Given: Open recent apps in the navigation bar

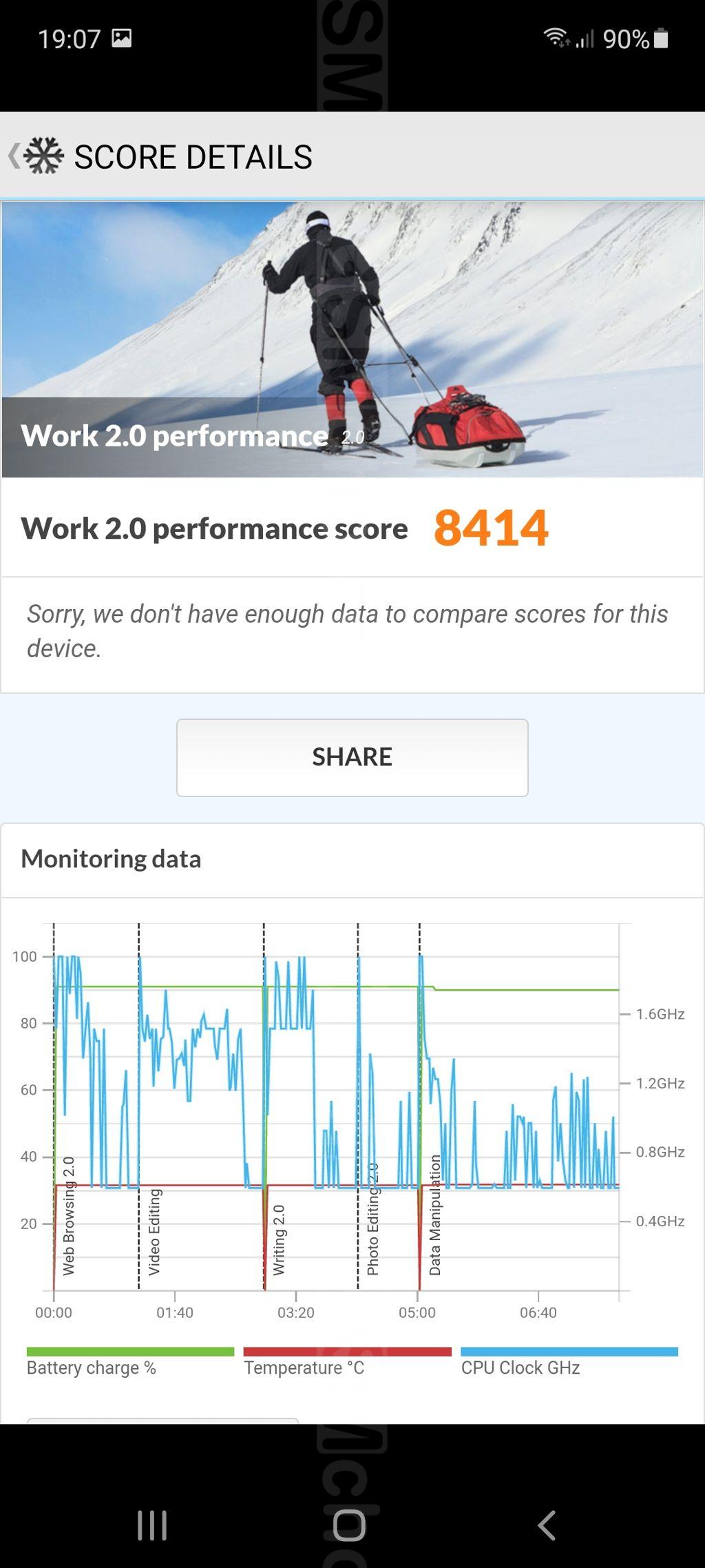Looking at the screenshot, I should (152, 1525).
